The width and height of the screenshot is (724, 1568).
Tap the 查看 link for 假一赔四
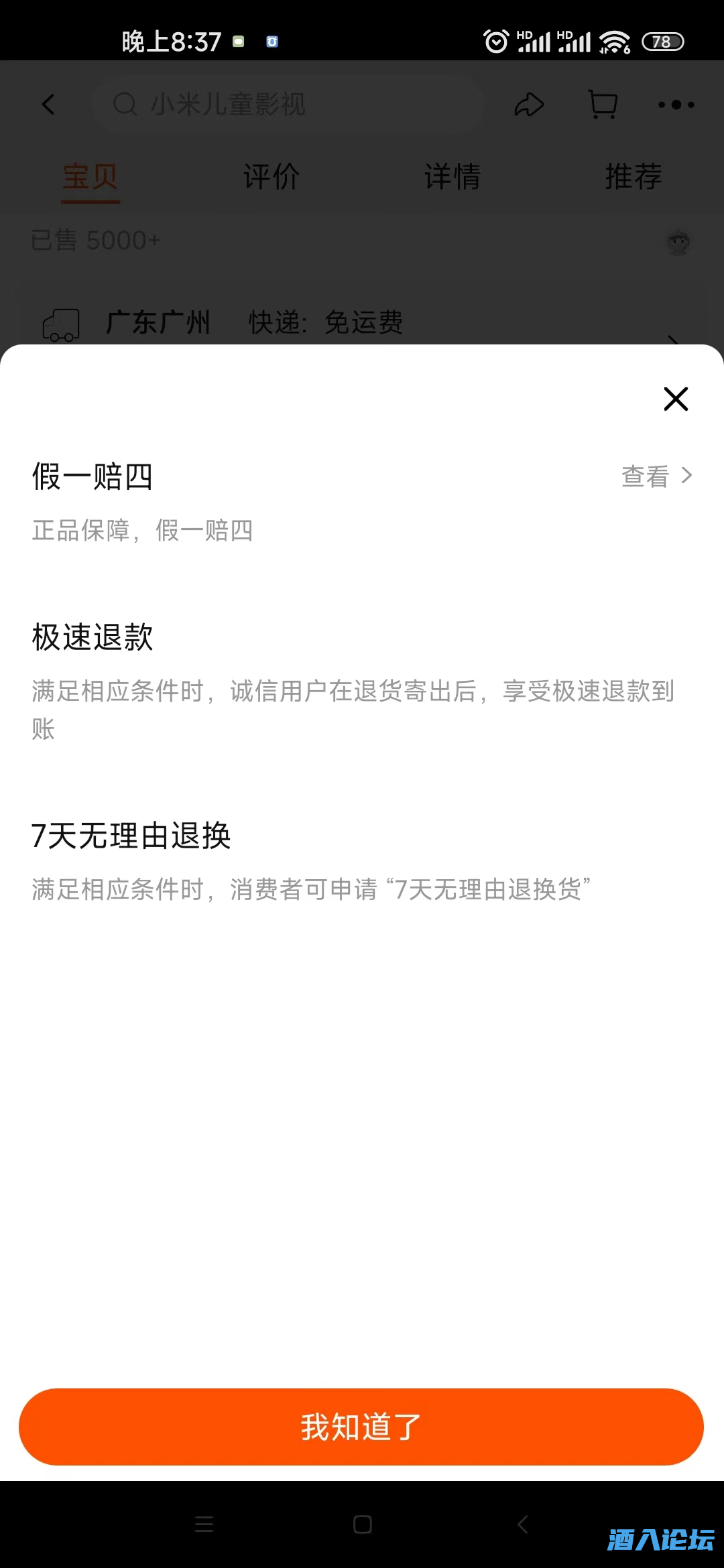pyautogui.click(x=646, y=476)
